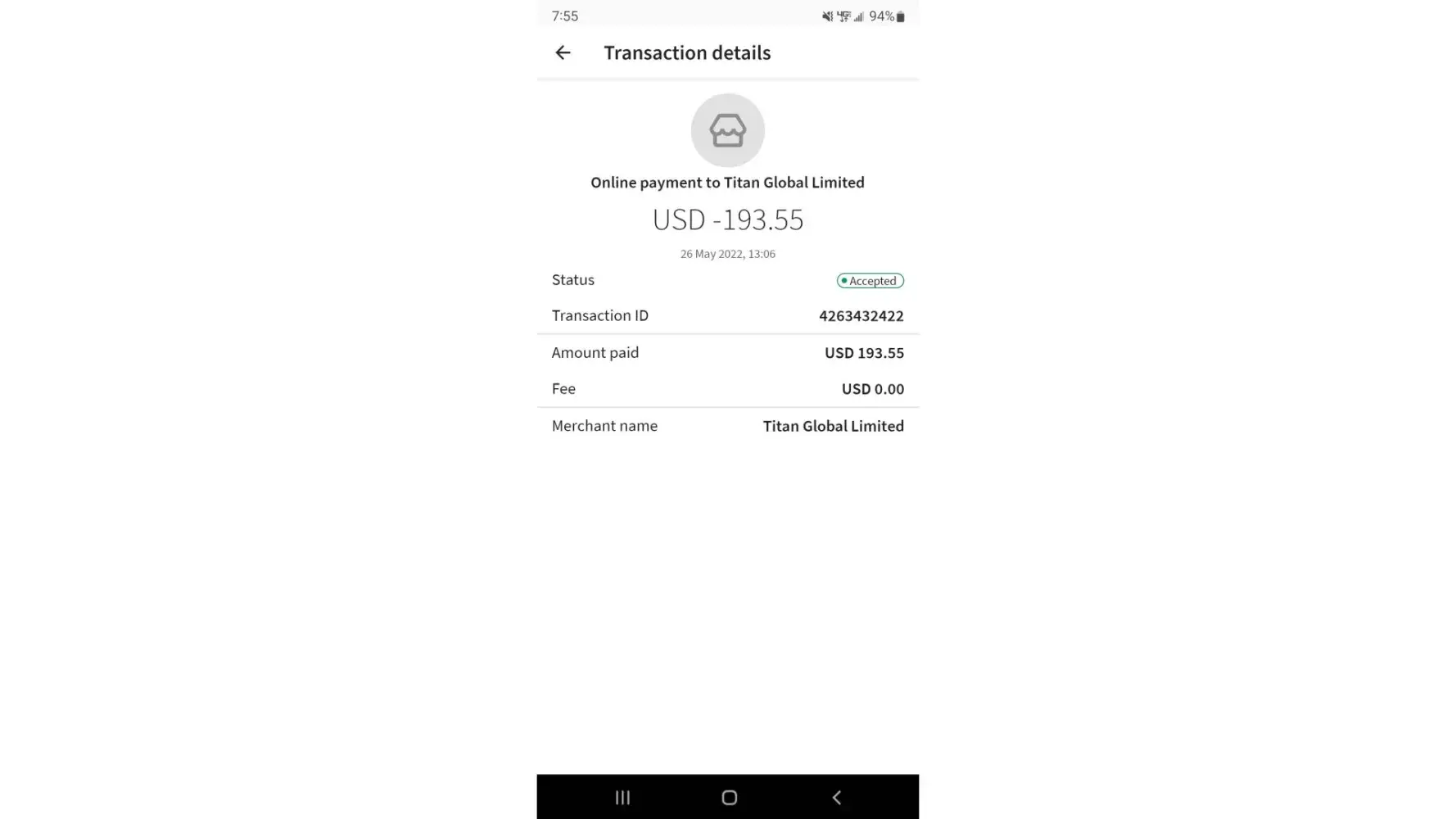
Task: Tap the system back button
Action: tap(836, 798)
